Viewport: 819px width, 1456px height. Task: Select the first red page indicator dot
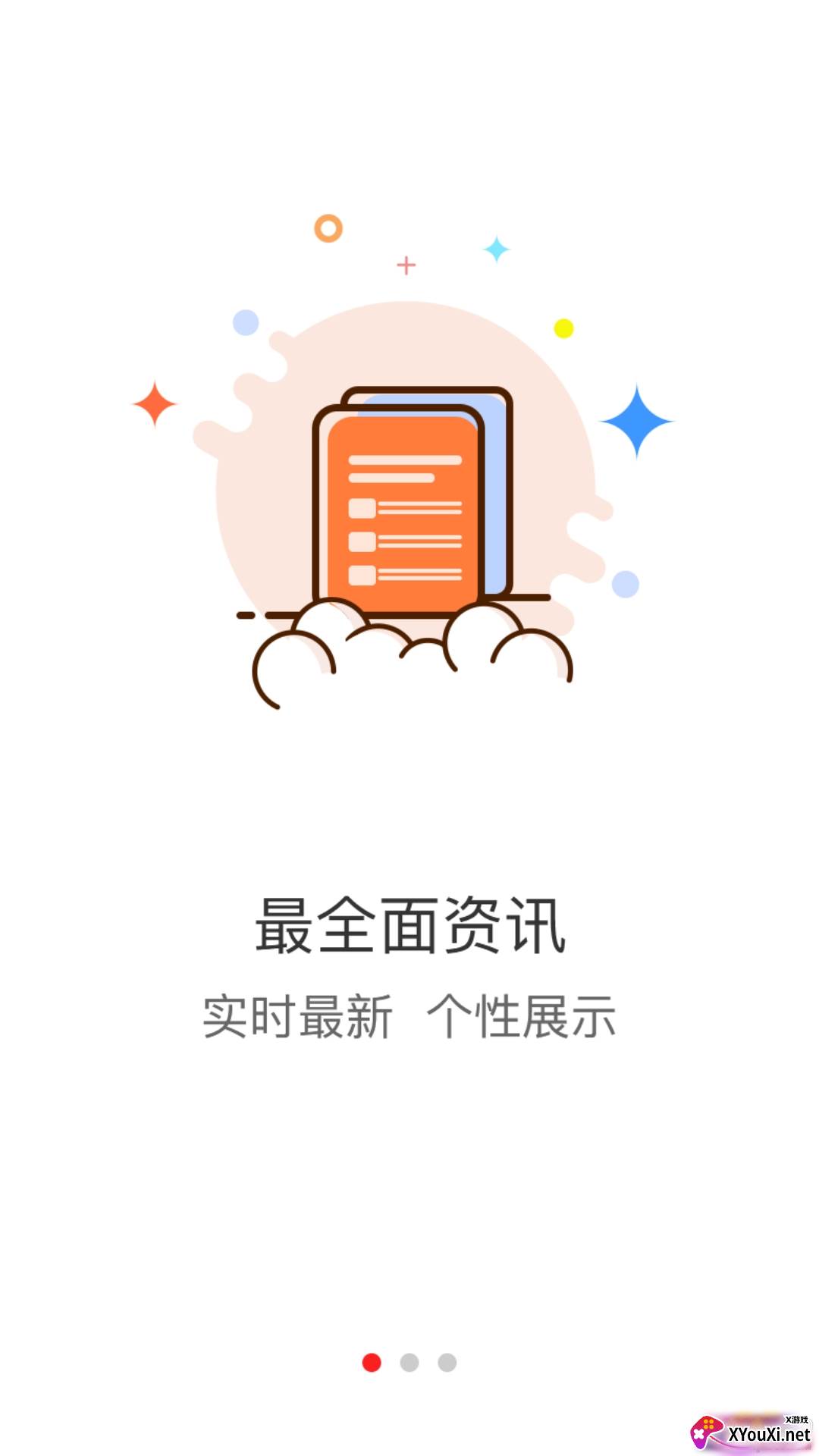[372, 1363]
